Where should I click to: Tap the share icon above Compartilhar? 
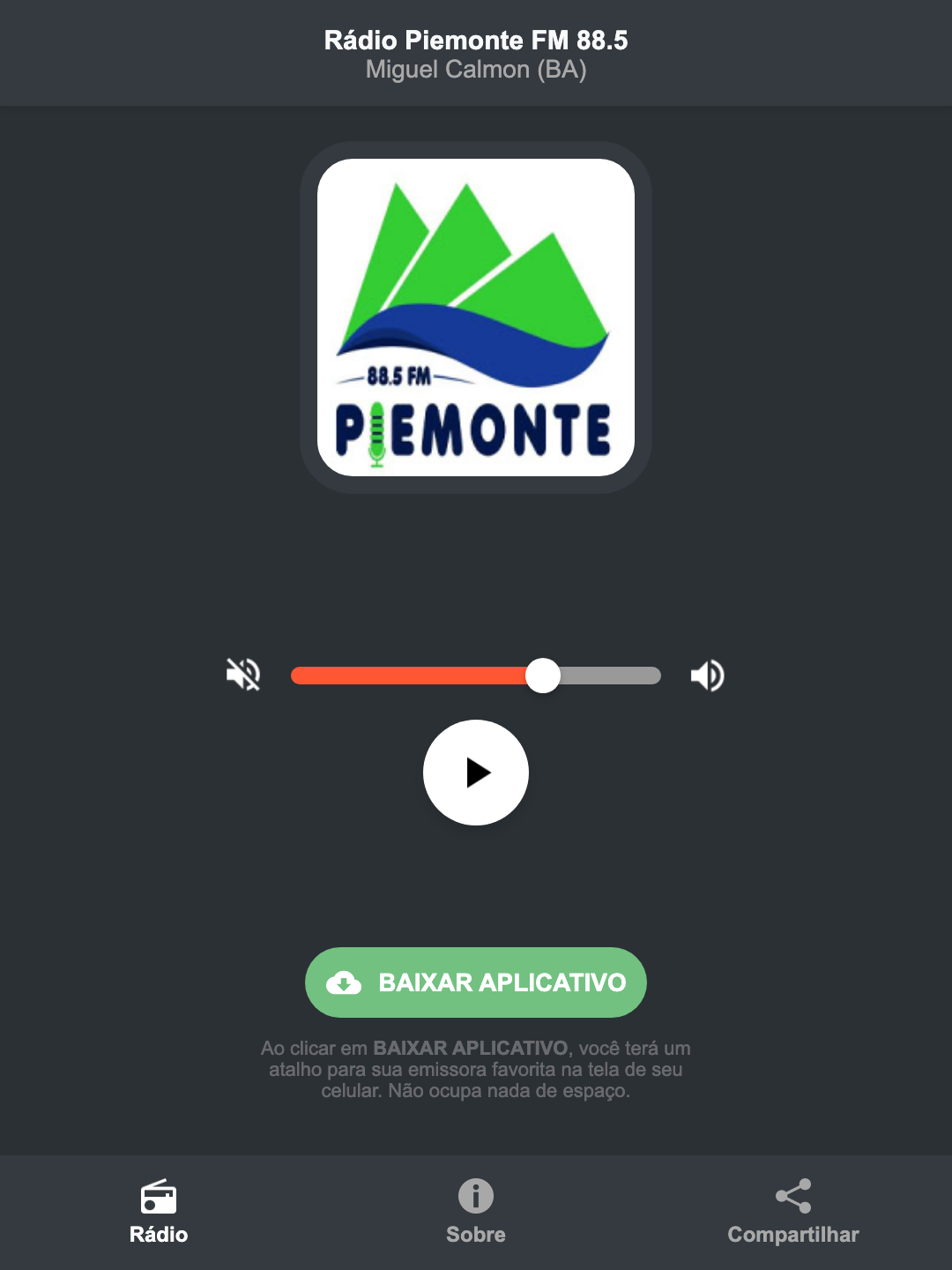click(792, 1197)
